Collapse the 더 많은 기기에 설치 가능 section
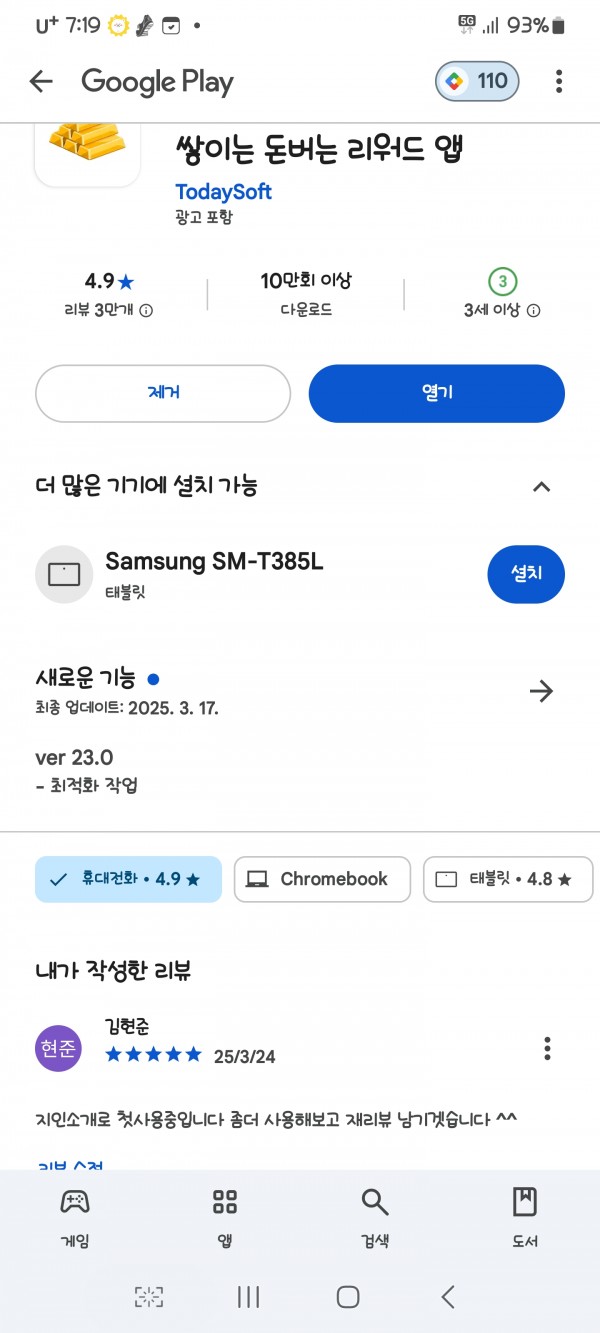Screen dimensions: 600x1333 [541, 487]
